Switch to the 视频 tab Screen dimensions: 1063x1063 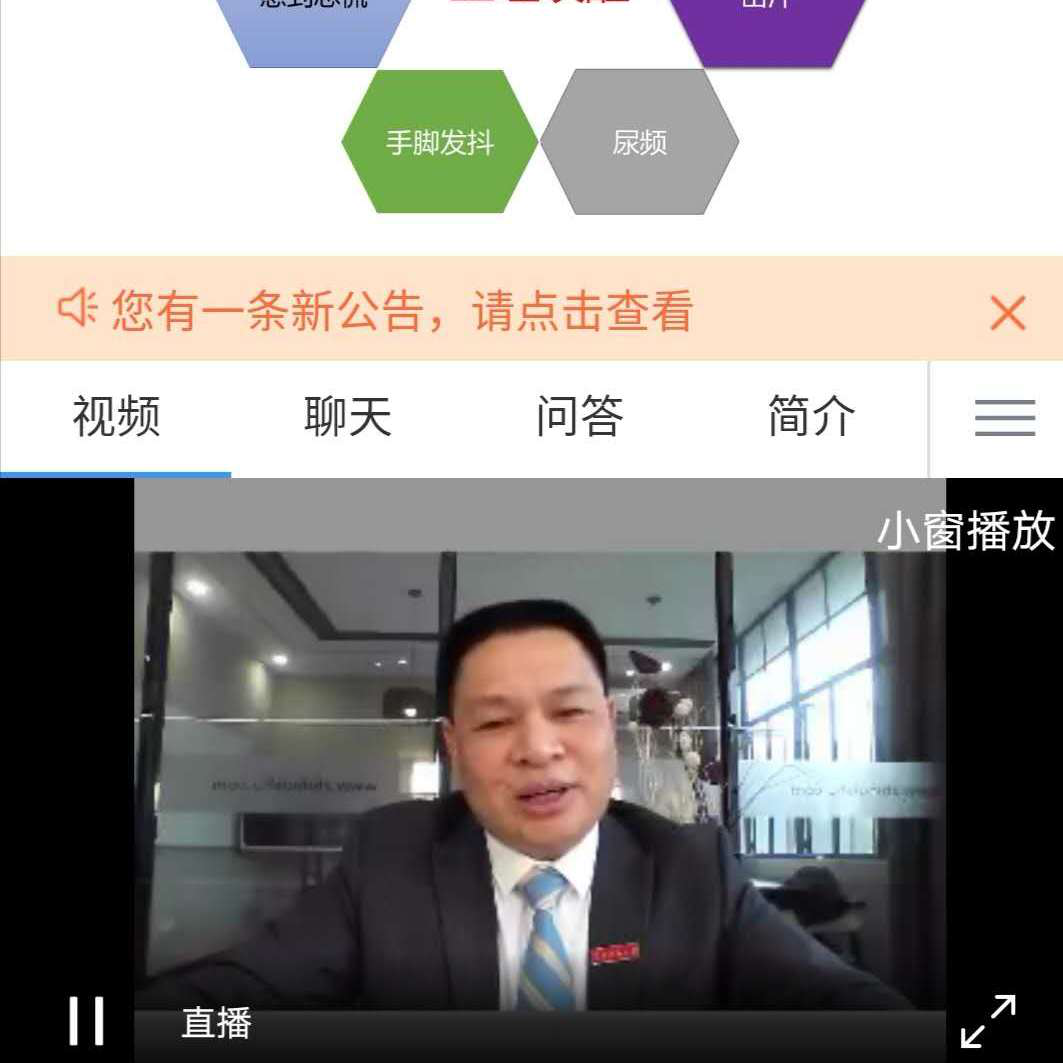tap(116, 416)
